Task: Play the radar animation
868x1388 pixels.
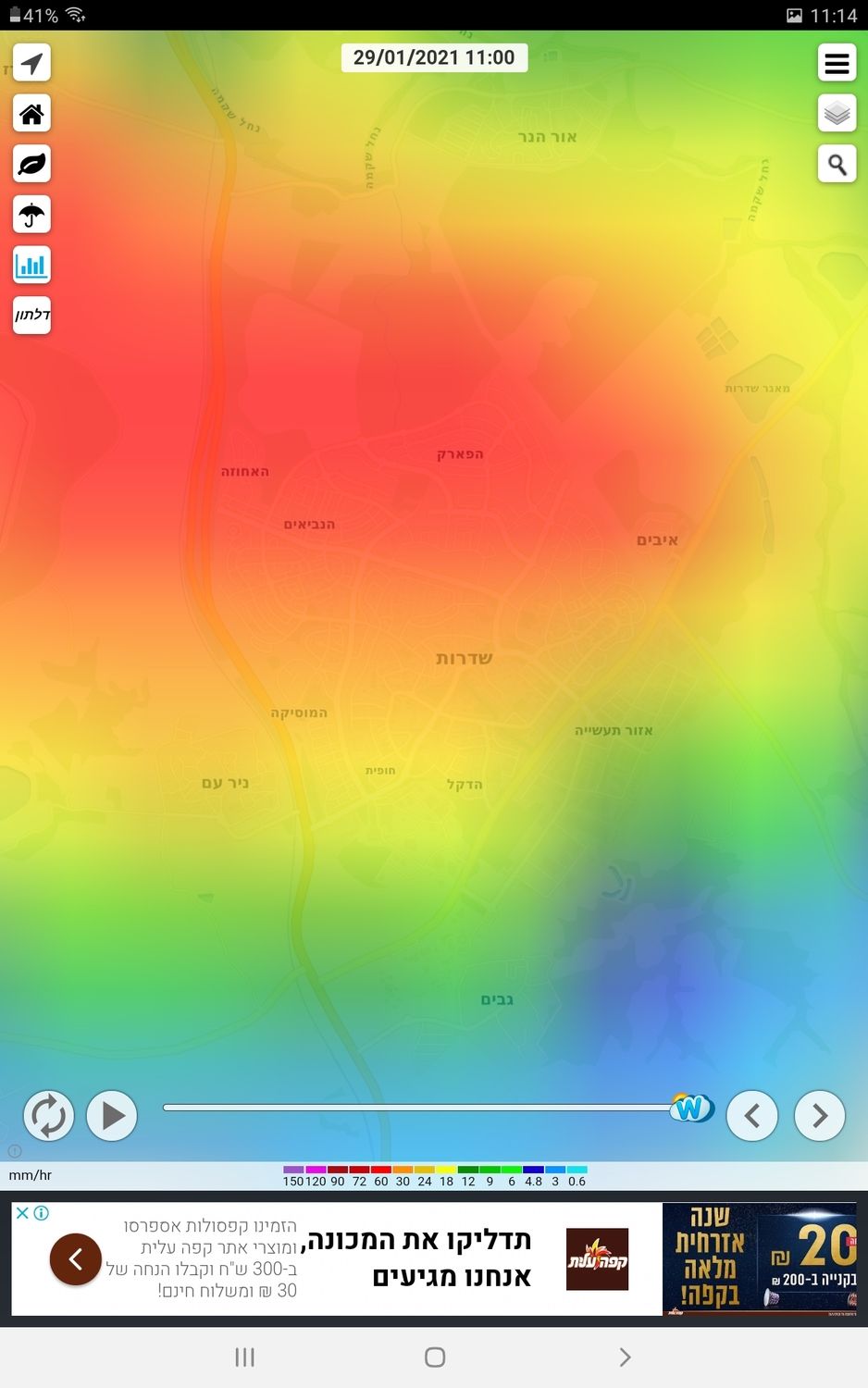Action: (x=112, y=1116)
